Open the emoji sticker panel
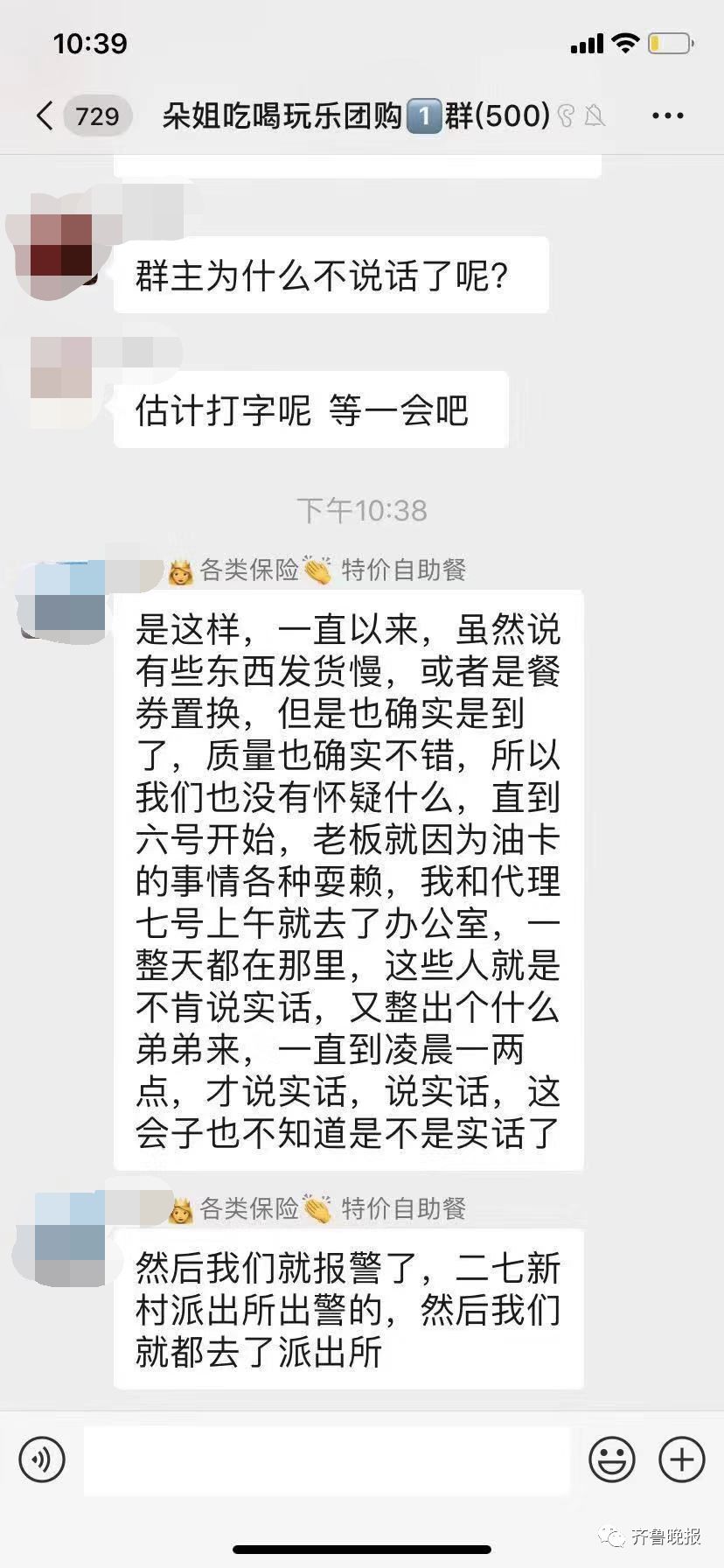The width and height of the screenshot is (724, 1568). click(611, 1459)
